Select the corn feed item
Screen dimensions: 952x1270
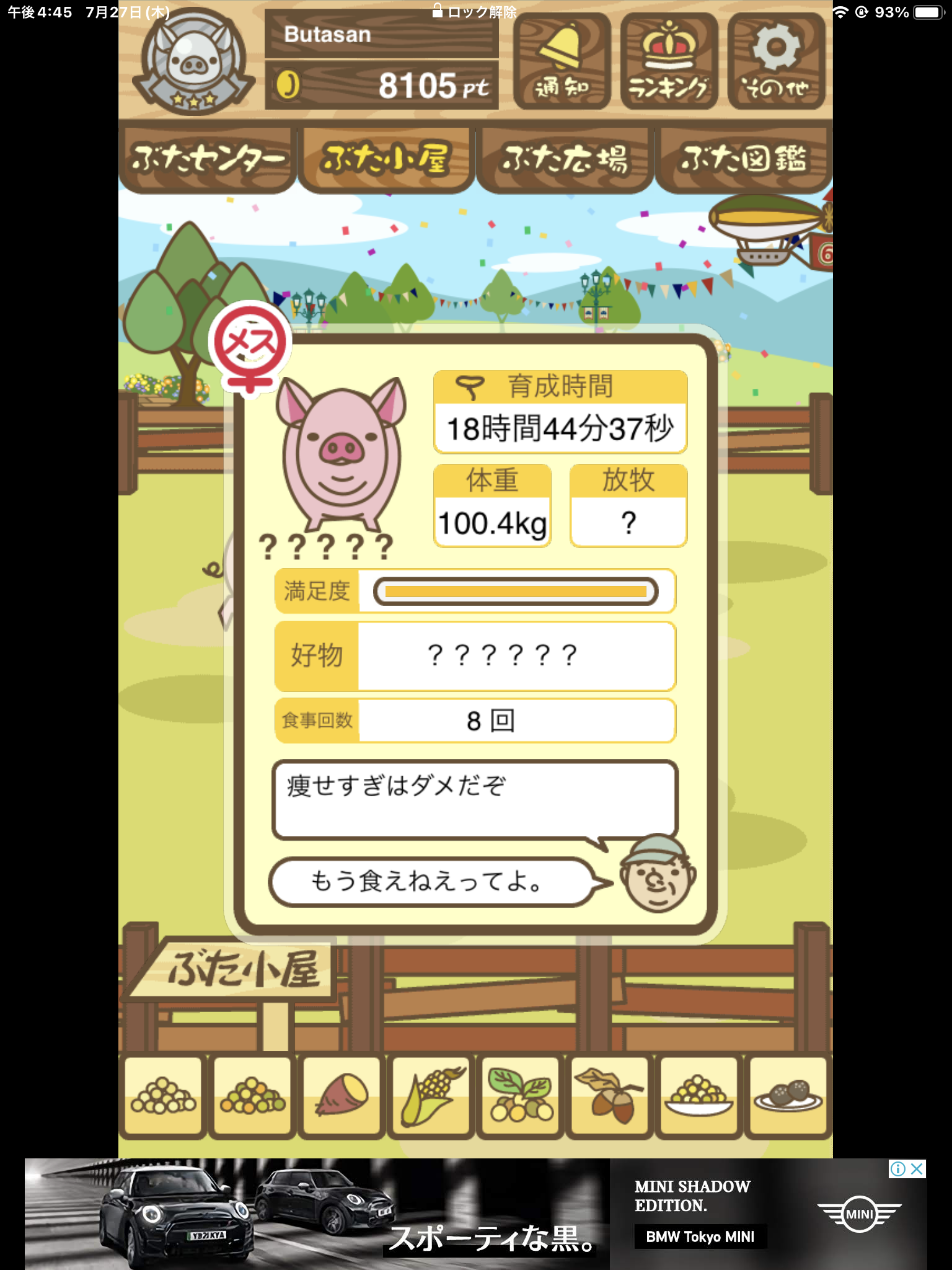(x=431, y=1096)
